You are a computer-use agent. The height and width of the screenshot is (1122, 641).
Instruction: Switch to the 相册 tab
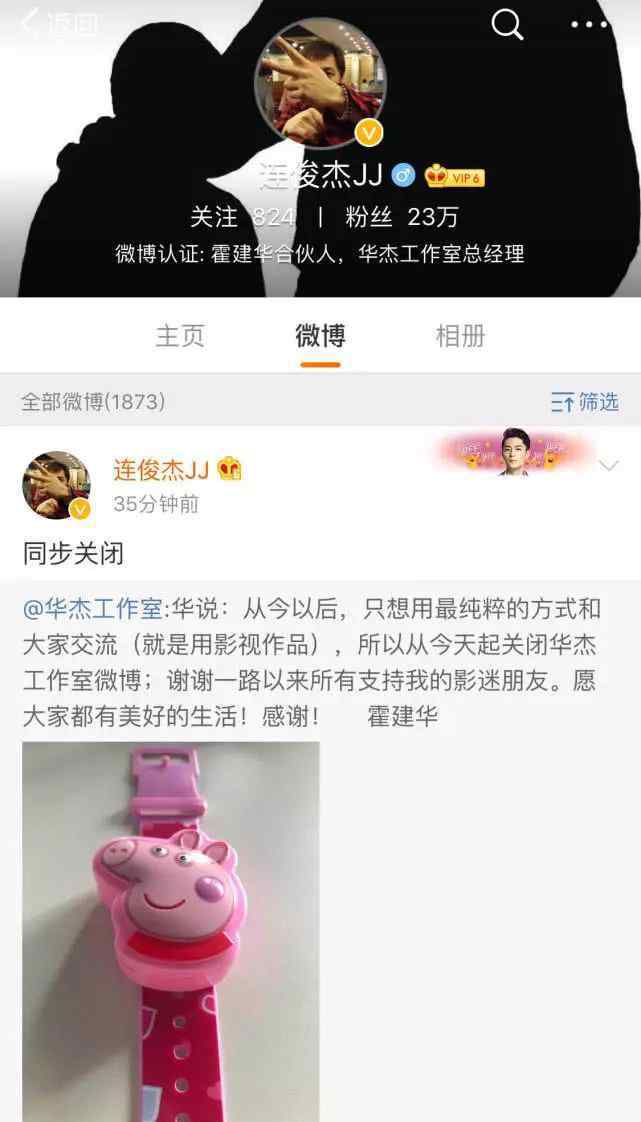point(460,336)
